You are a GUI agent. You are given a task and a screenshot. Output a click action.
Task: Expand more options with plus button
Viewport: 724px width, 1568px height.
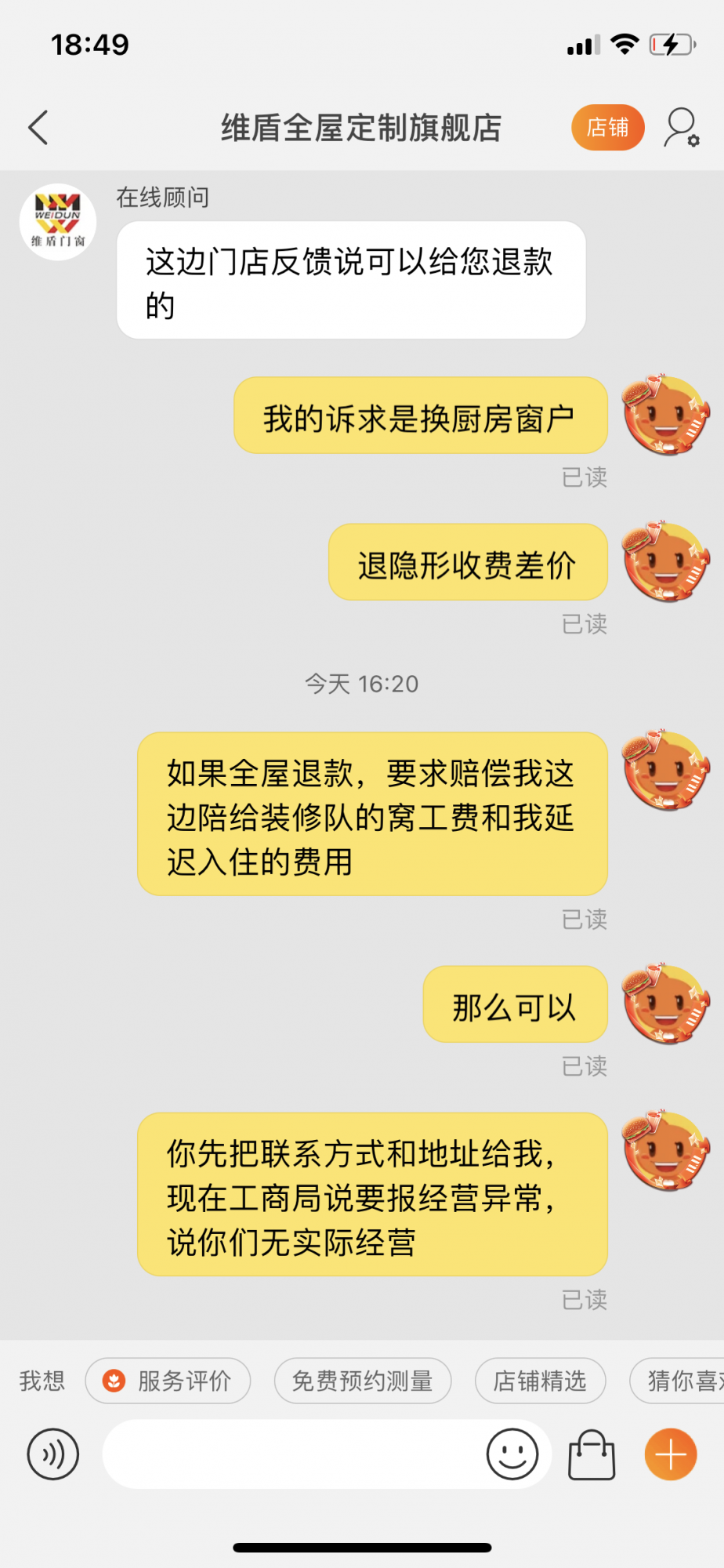click(x=671, y=1454)
